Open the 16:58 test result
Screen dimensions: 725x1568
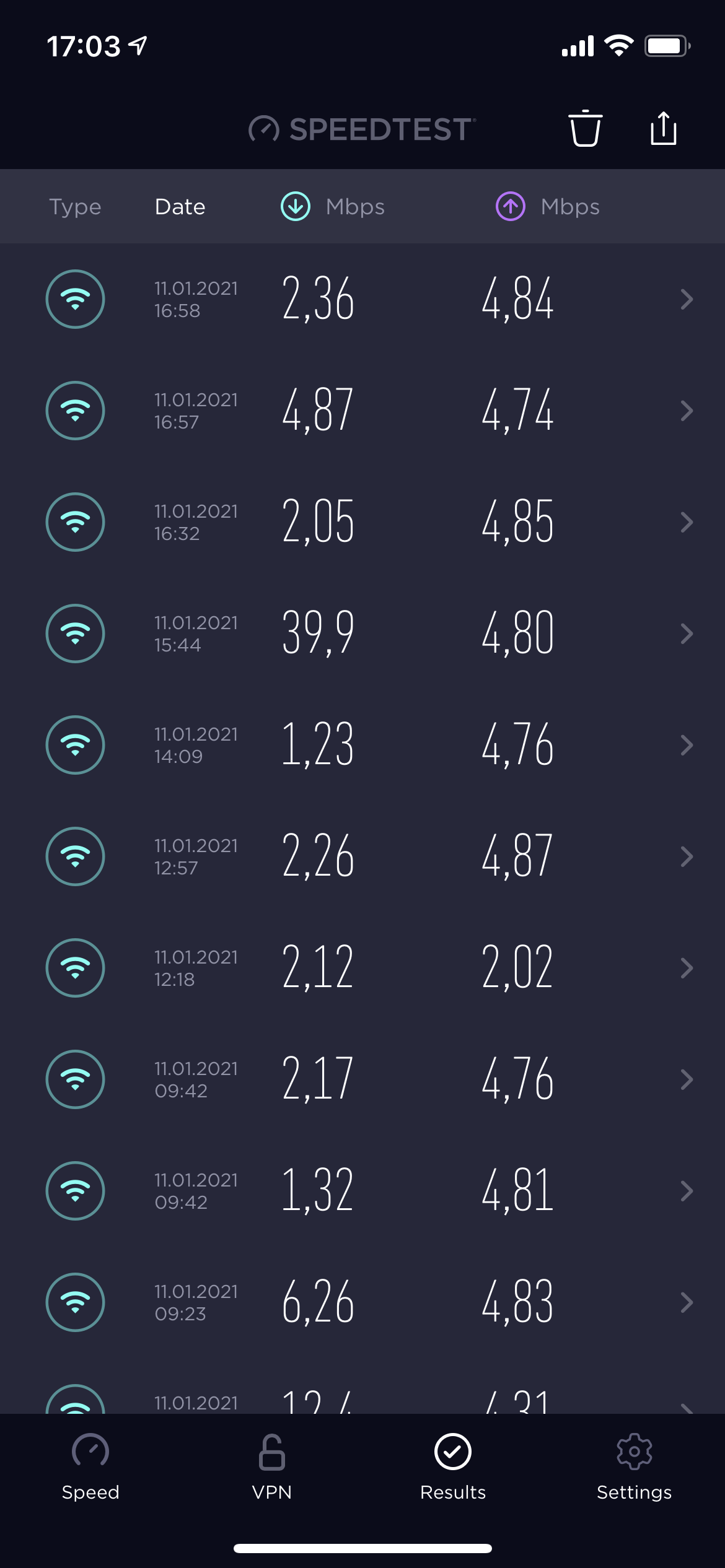tap(362, 299)
